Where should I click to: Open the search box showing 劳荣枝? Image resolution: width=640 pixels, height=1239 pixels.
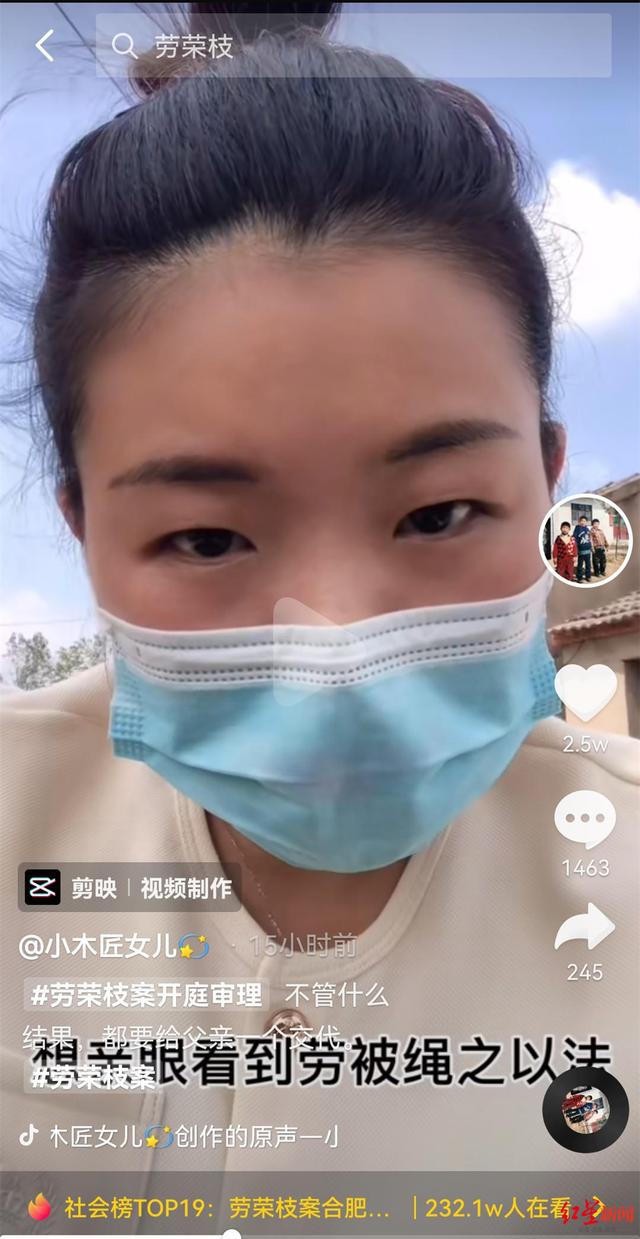(x=353, y=45)
